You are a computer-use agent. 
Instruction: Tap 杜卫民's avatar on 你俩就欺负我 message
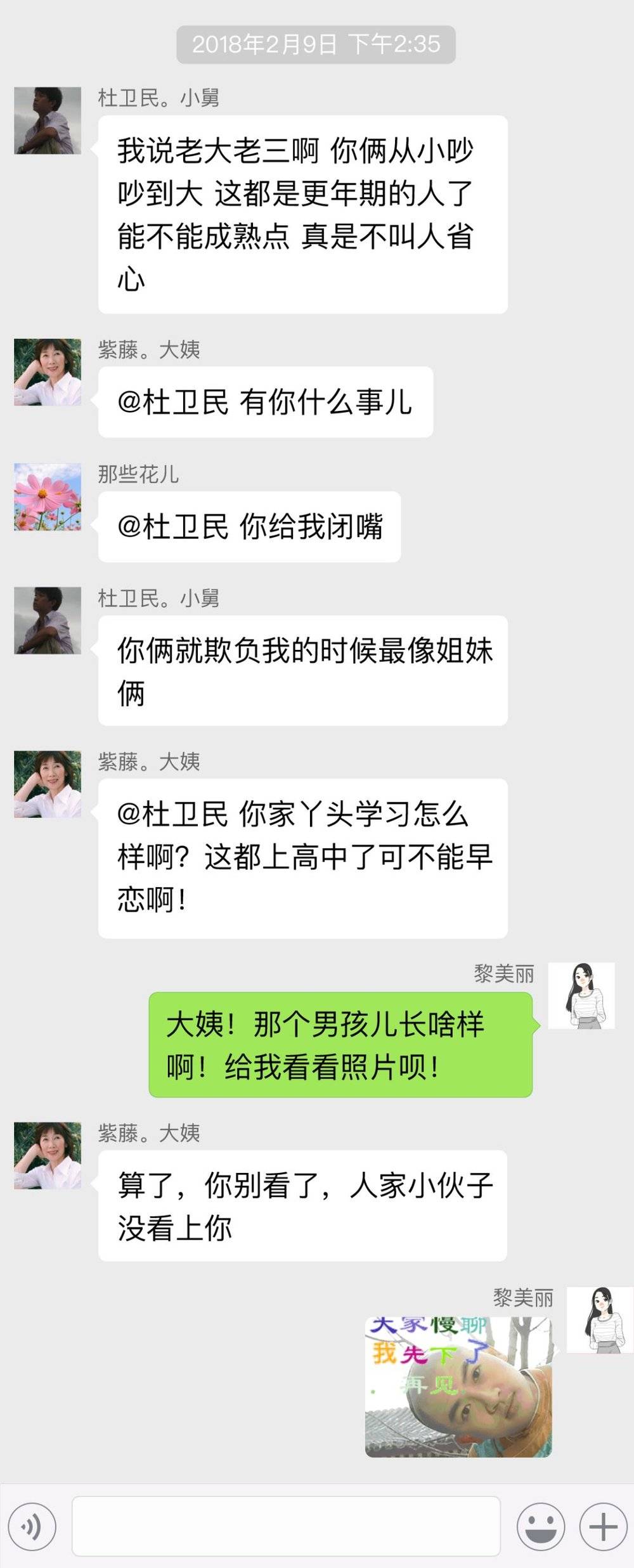[48, 620]
